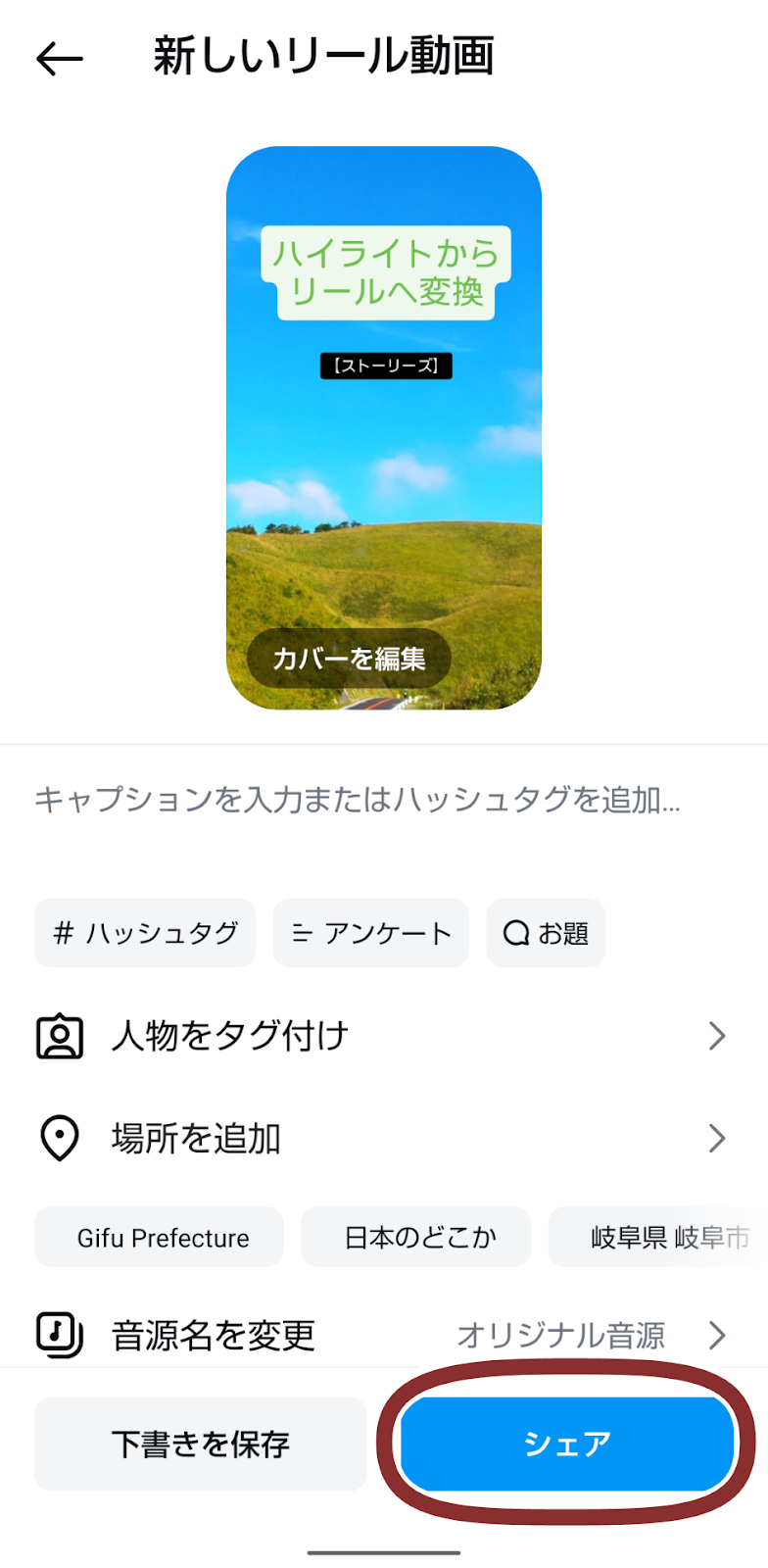Open 音源名を変更 row
The width and height of the screenshot is (768, 1568).
pyautogui.click(x=384, y=1335)
